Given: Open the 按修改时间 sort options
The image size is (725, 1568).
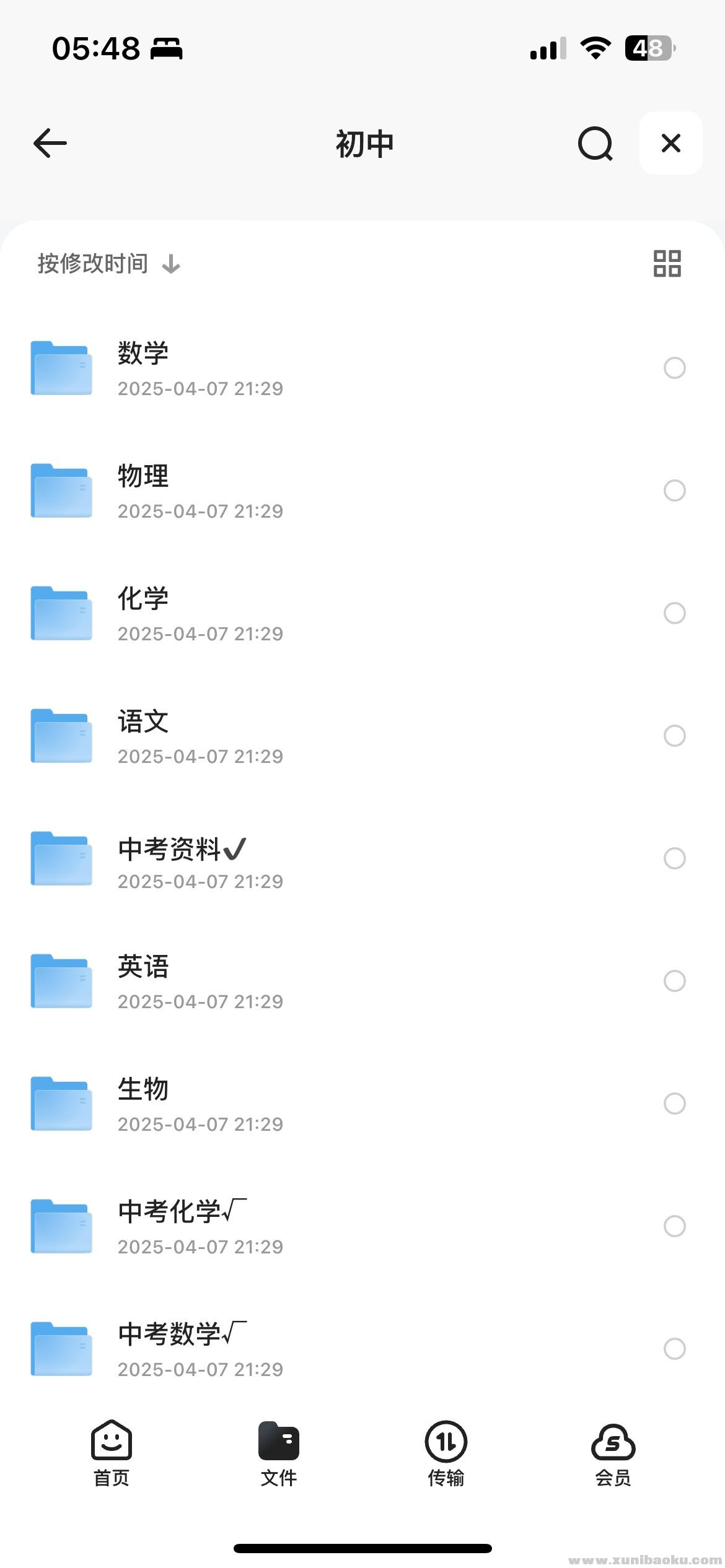Looking at the screenshot, I should [x=92, y=264].
